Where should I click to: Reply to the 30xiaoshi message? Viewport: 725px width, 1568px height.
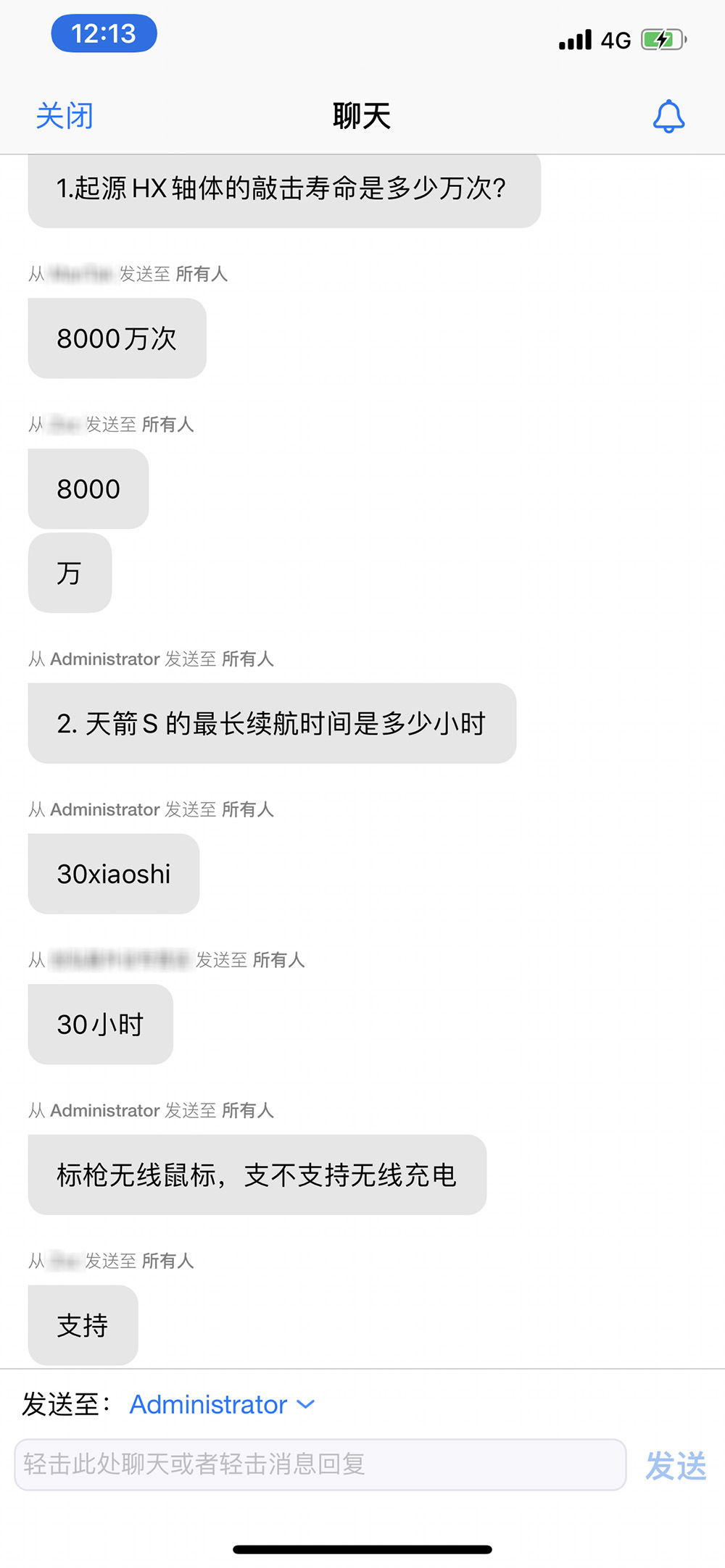[x=114, y=874]
